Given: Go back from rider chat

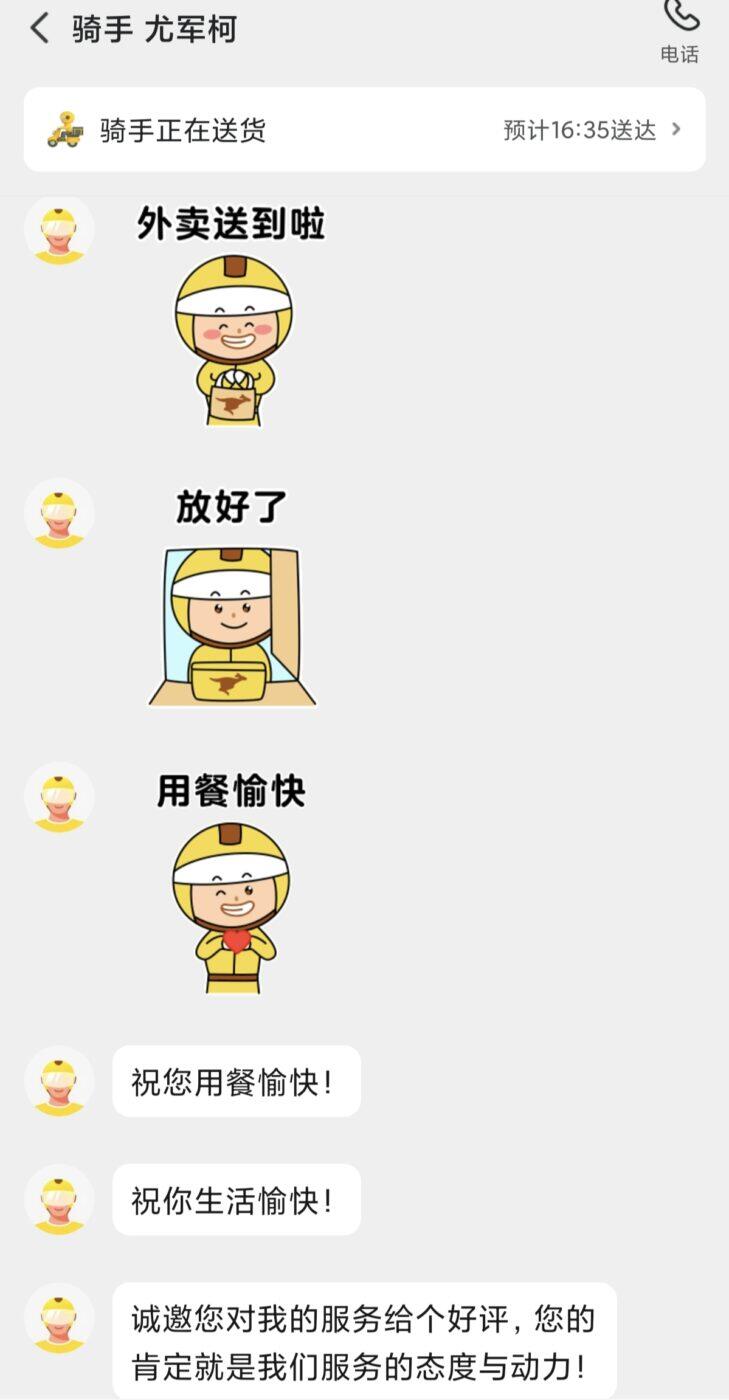Looking at the screenshot, I should click(39, 28).
